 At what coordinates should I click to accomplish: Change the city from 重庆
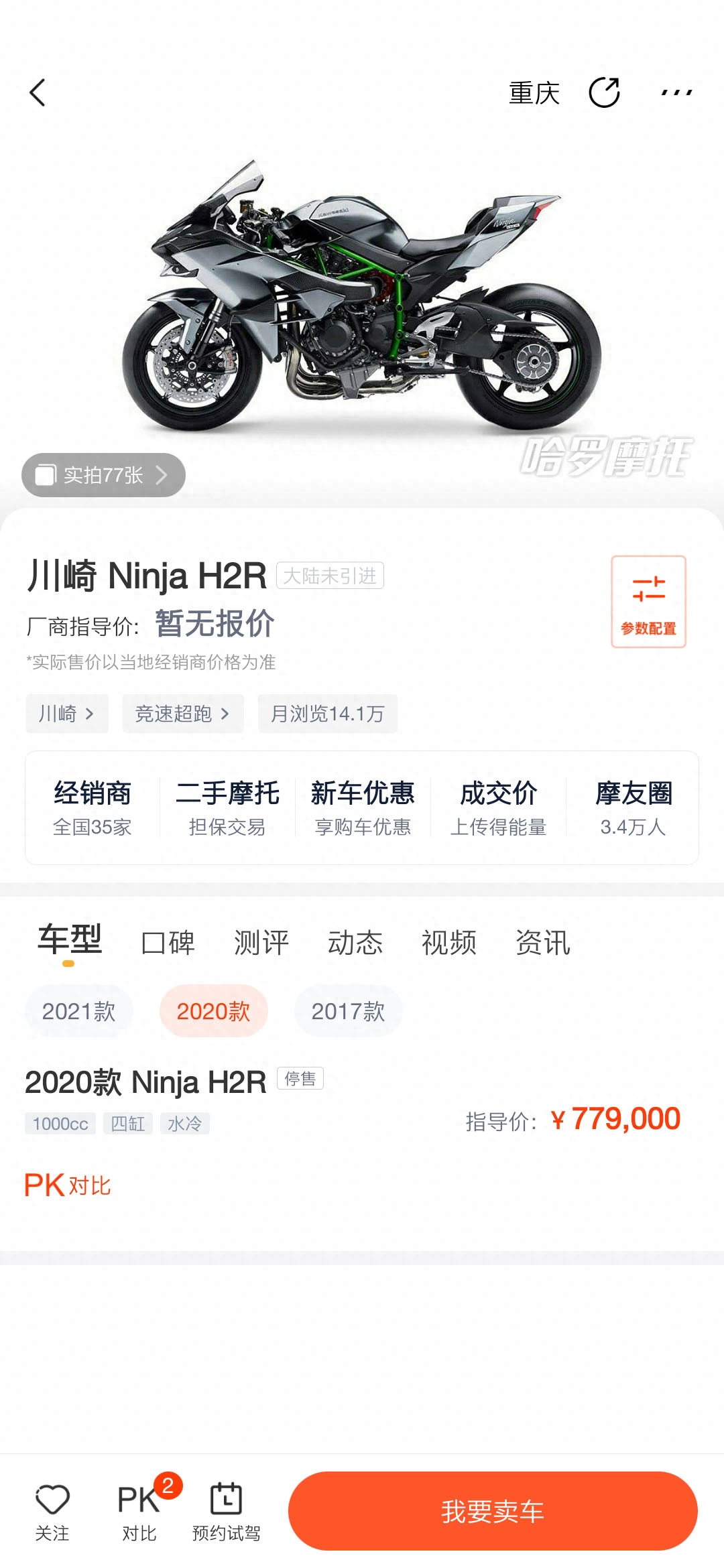click(x=534, y=92)
